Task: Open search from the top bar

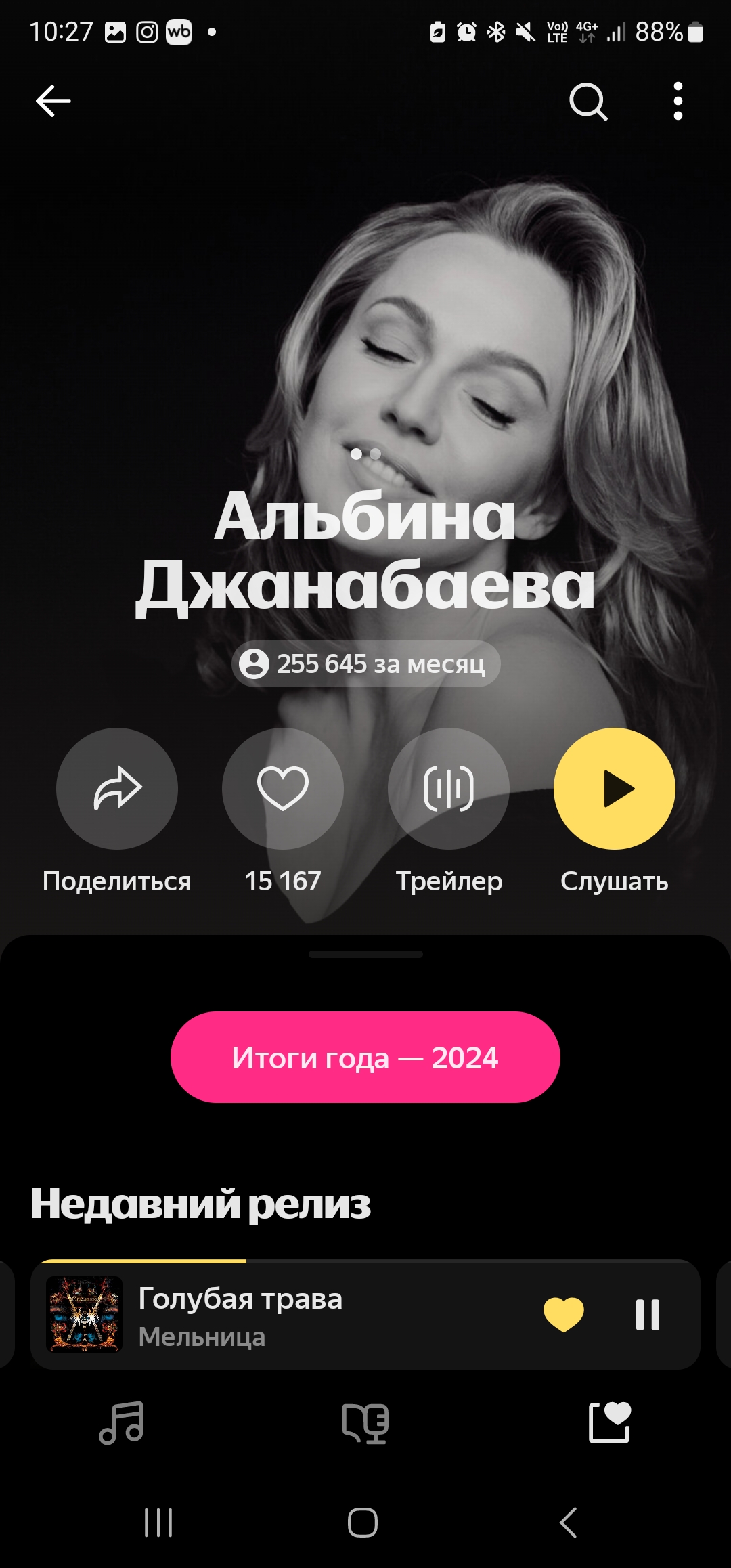Action: pos(588,102)
